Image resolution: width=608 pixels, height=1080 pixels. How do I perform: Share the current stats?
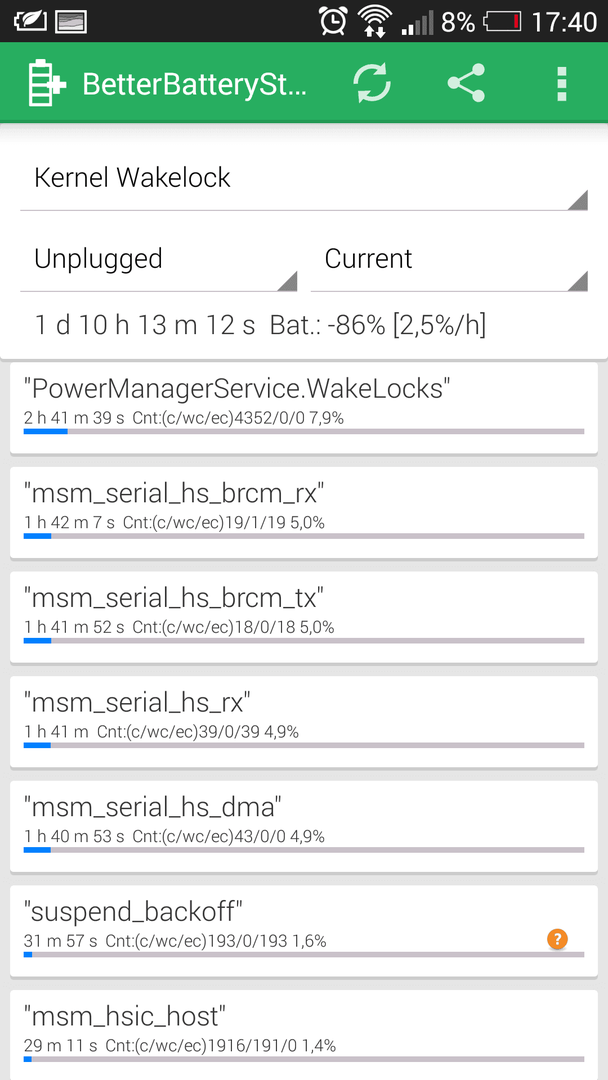point(466,83)
